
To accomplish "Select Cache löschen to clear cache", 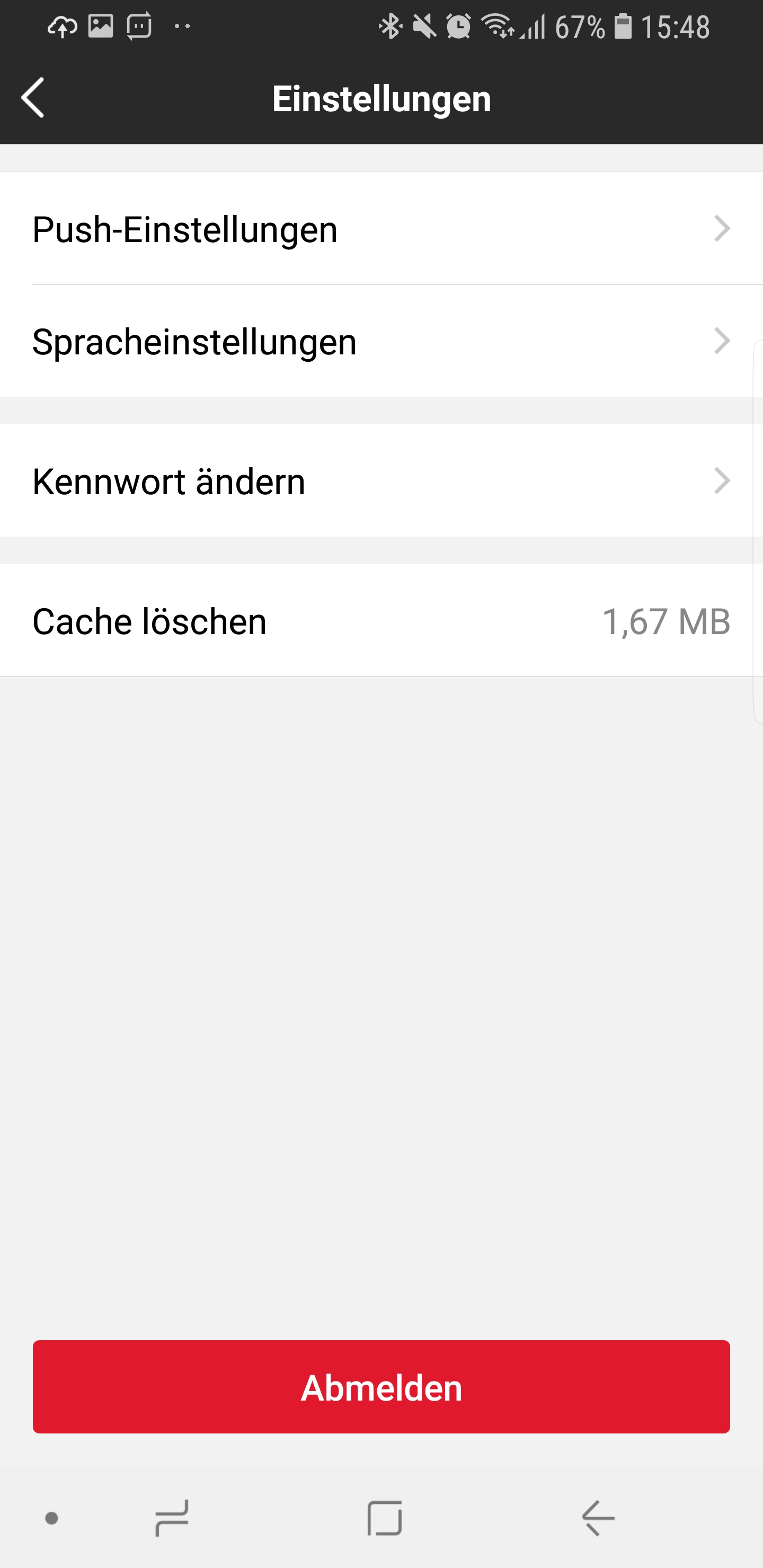I will point(381,621).
